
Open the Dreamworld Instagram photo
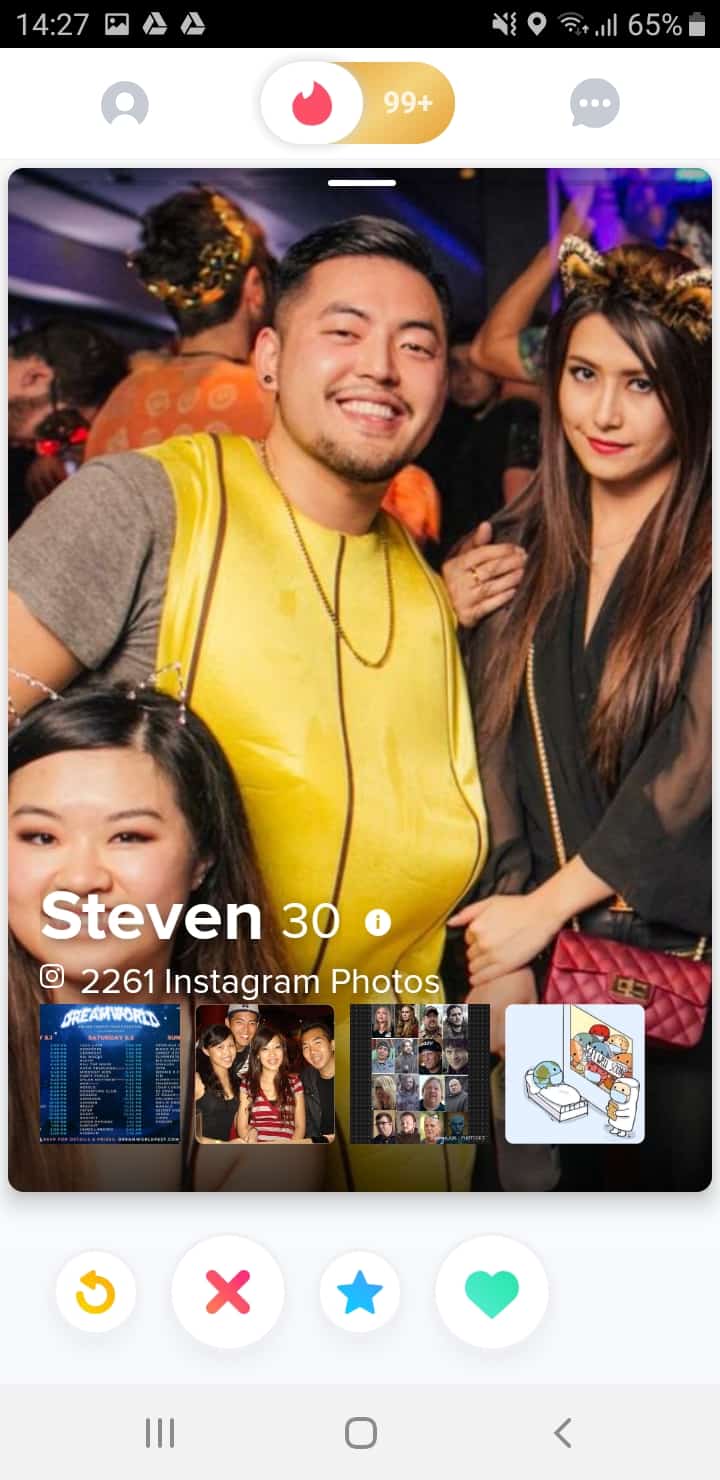tap(110, 1074)
